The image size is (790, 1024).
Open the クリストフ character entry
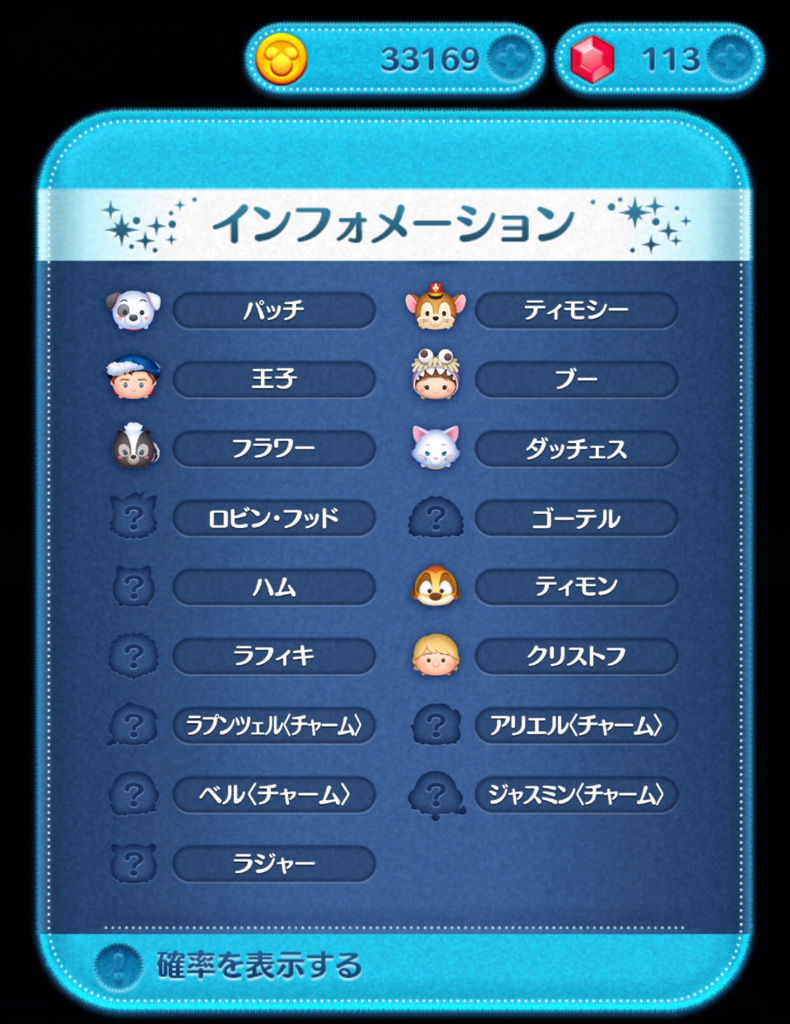[575, 657]
